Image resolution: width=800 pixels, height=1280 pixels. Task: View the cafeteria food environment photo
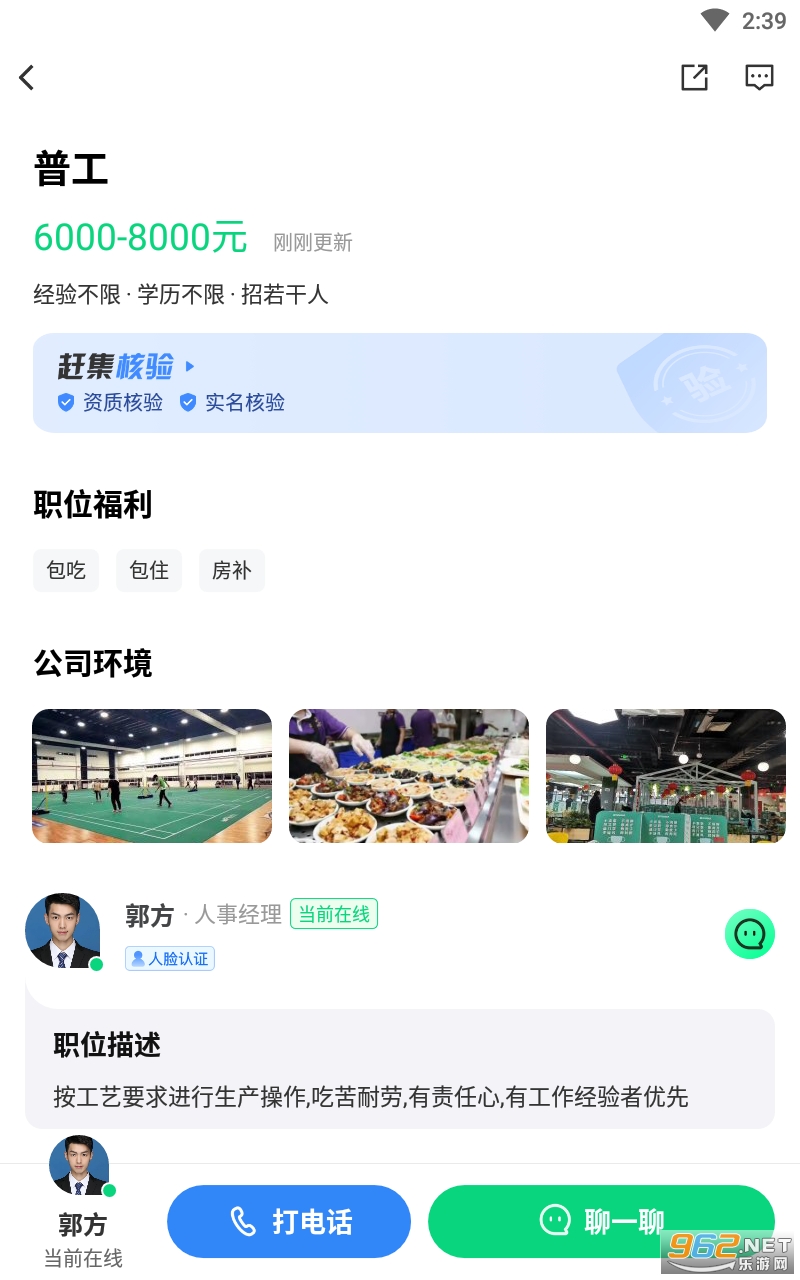point(409,776)
